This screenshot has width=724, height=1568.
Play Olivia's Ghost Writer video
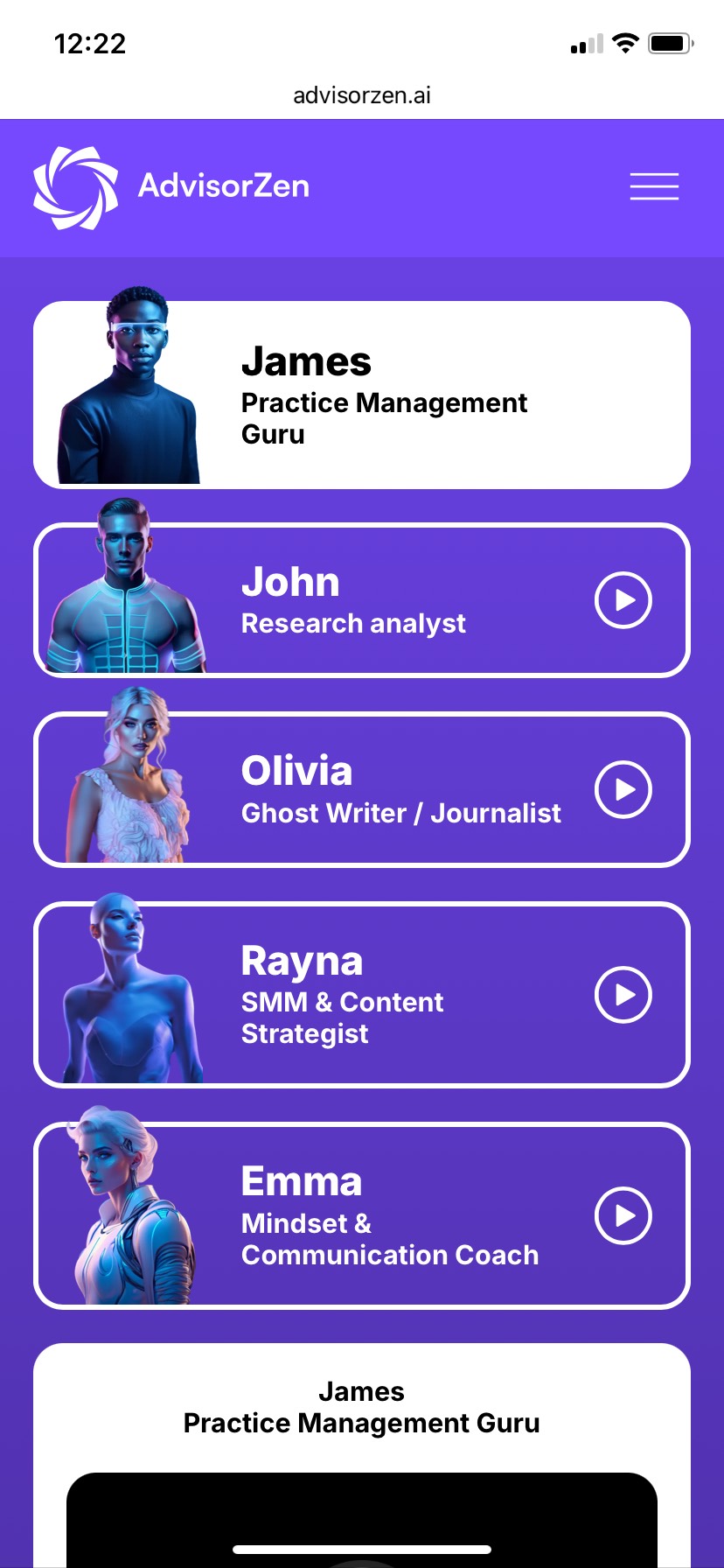point(623,789)
